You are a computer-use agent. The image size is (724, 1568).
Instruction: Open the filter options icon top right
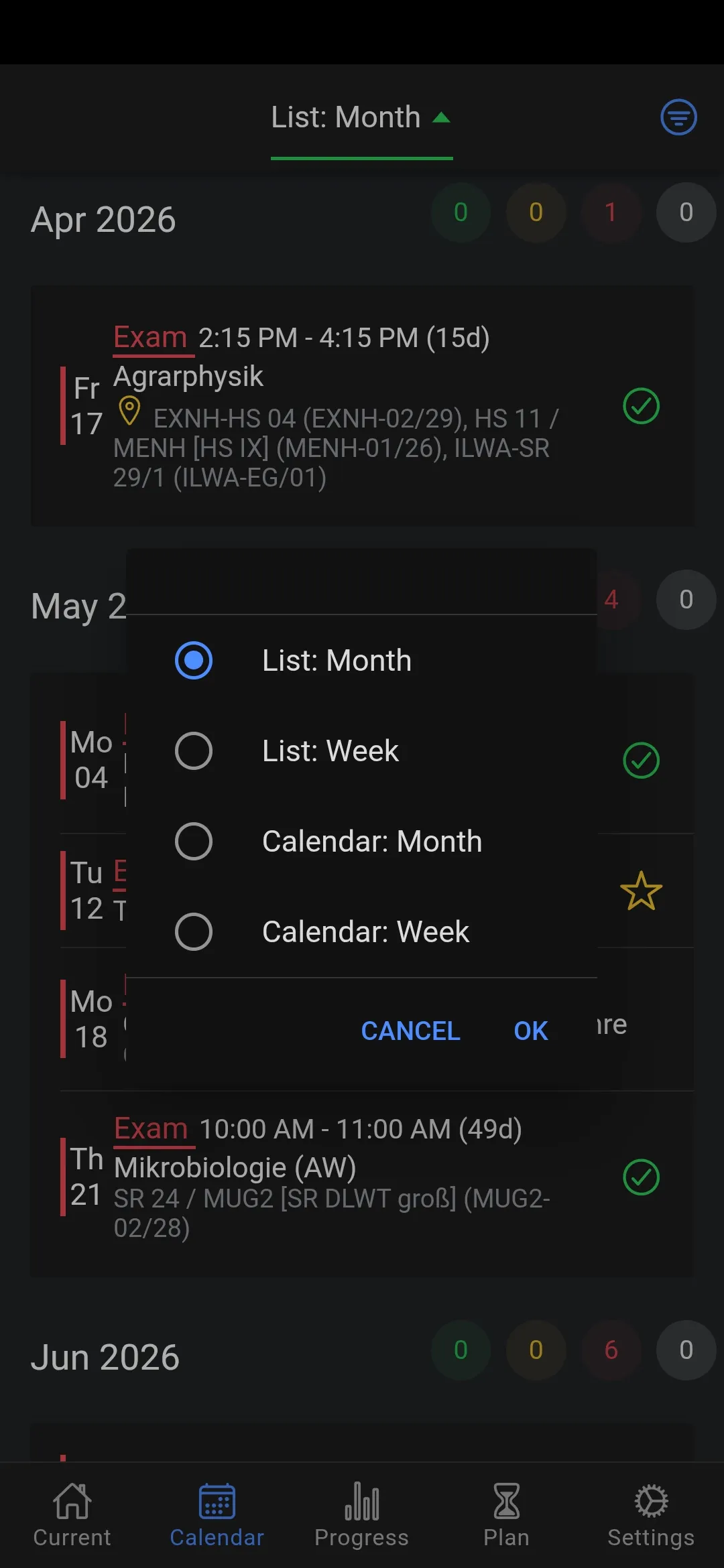tap(678, 117)
